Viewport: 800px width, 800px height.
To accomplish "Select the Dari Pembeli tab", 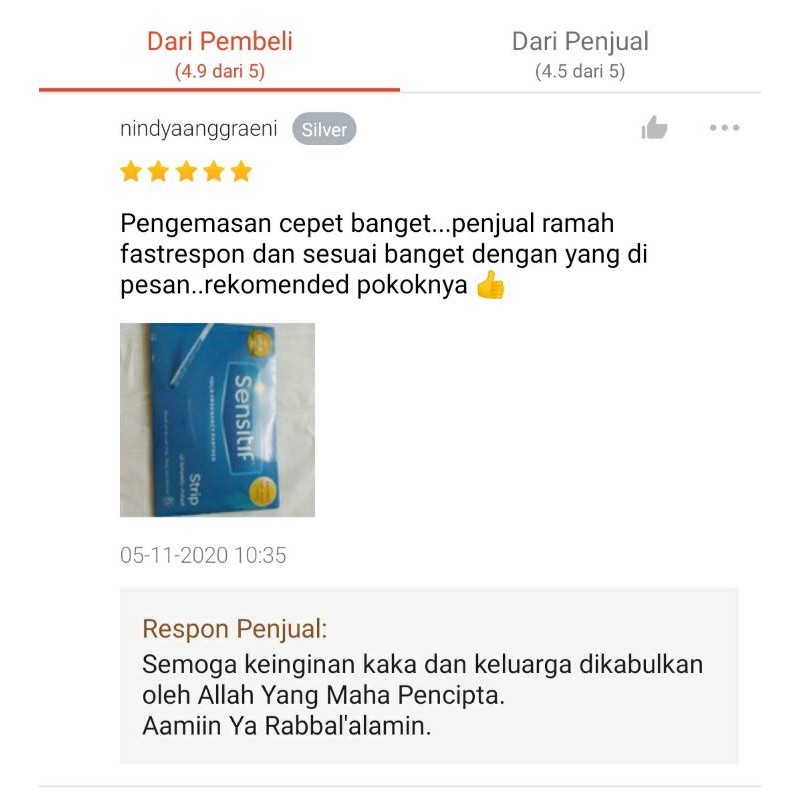I will pyautogui.click(x=219, y=55).
